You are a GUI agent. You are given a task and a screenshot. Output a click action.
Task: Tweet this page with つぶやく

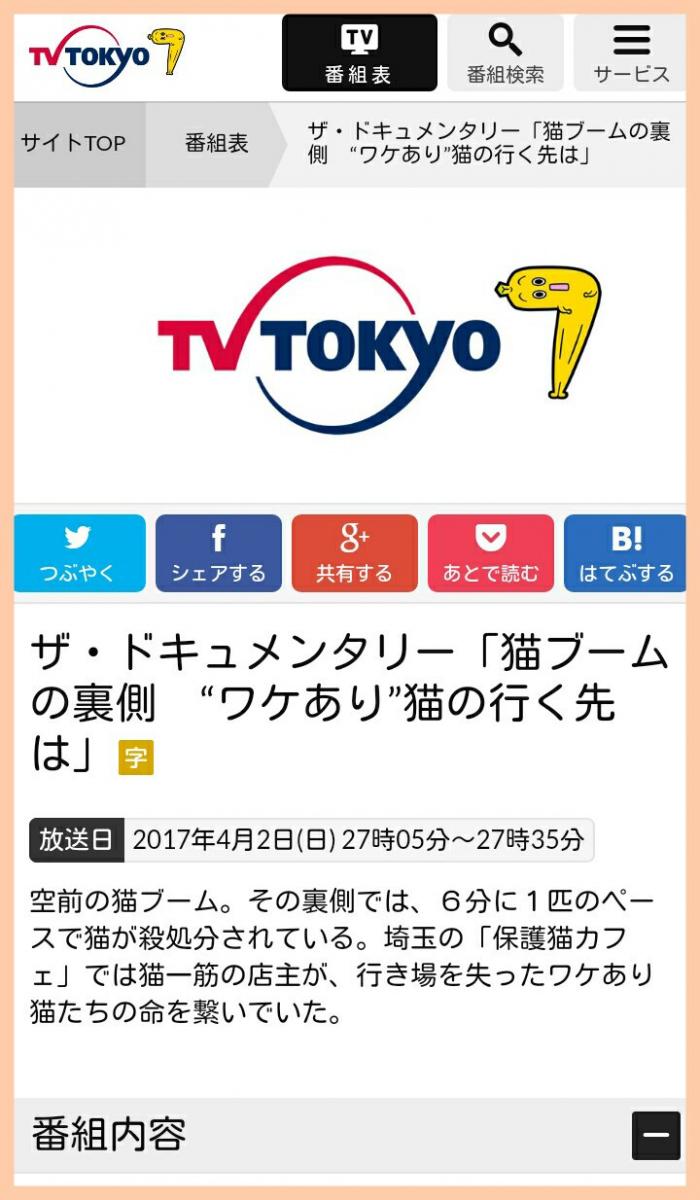[x=79, y=553]
